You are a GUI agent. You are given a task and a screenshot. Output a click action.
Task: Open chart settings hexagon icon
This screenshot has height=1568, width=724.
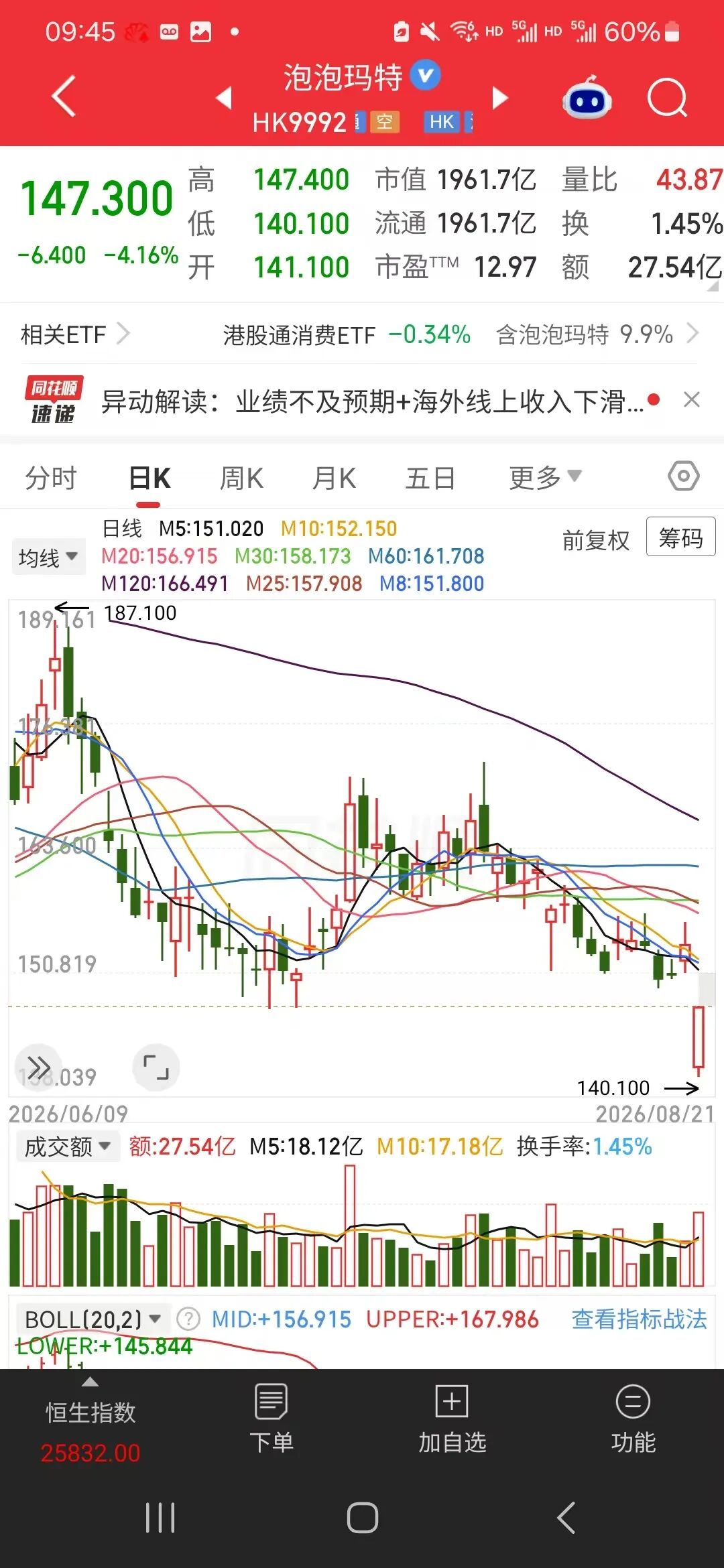coord(683,476)
